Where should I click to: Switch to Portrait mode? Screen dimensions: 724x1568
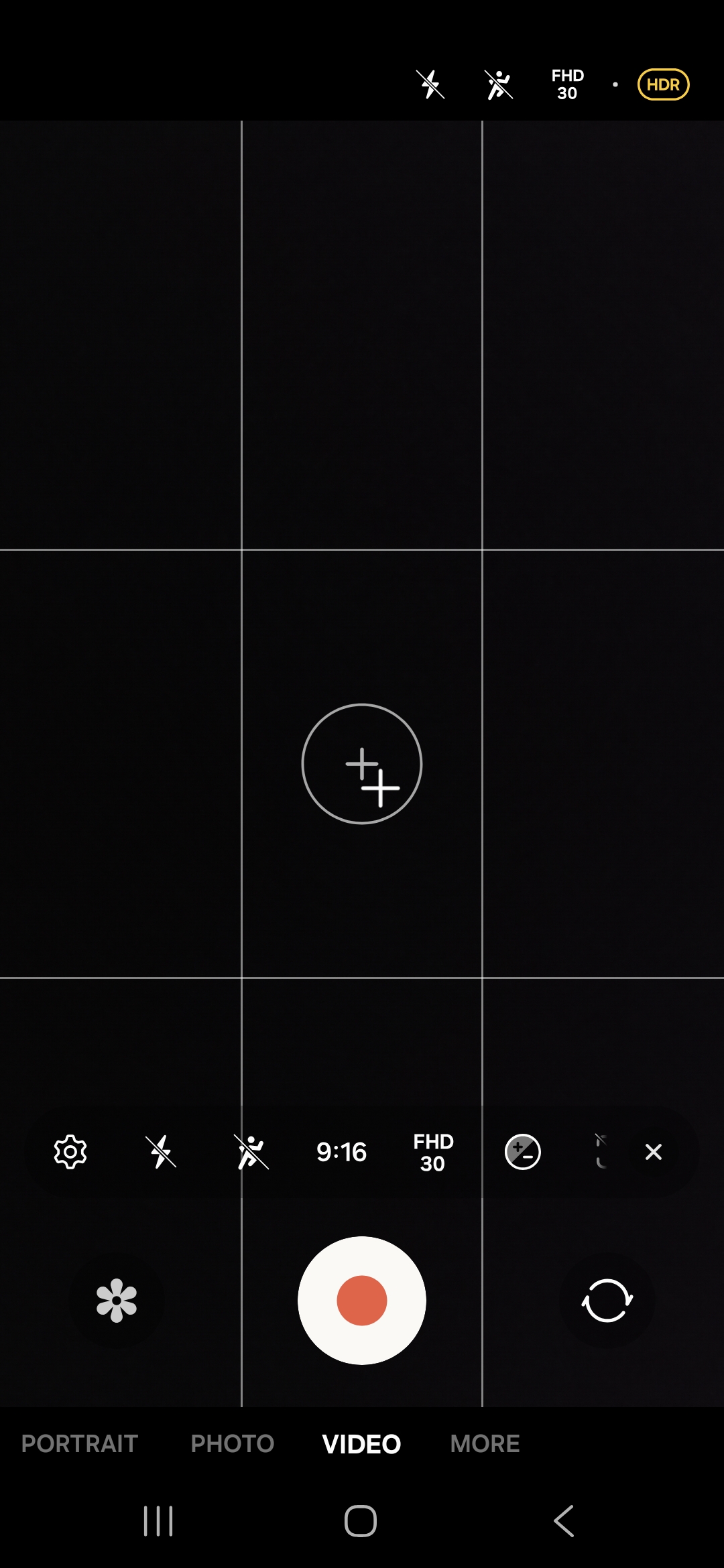[80, 1443]
